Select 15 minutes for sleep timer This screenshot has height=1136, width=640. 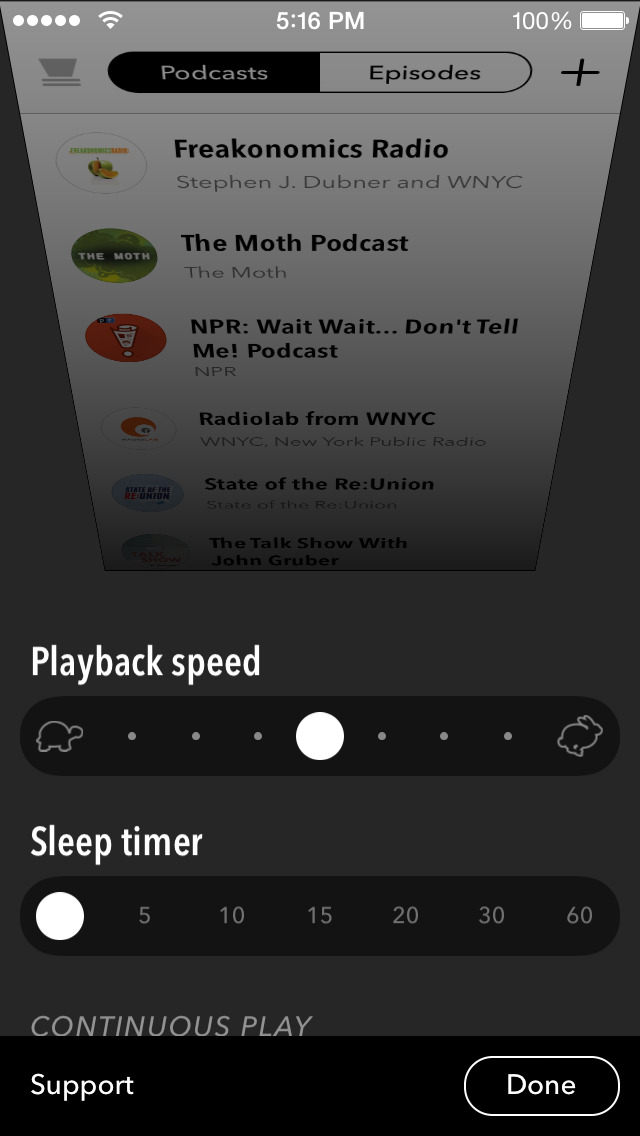(319, 916)
